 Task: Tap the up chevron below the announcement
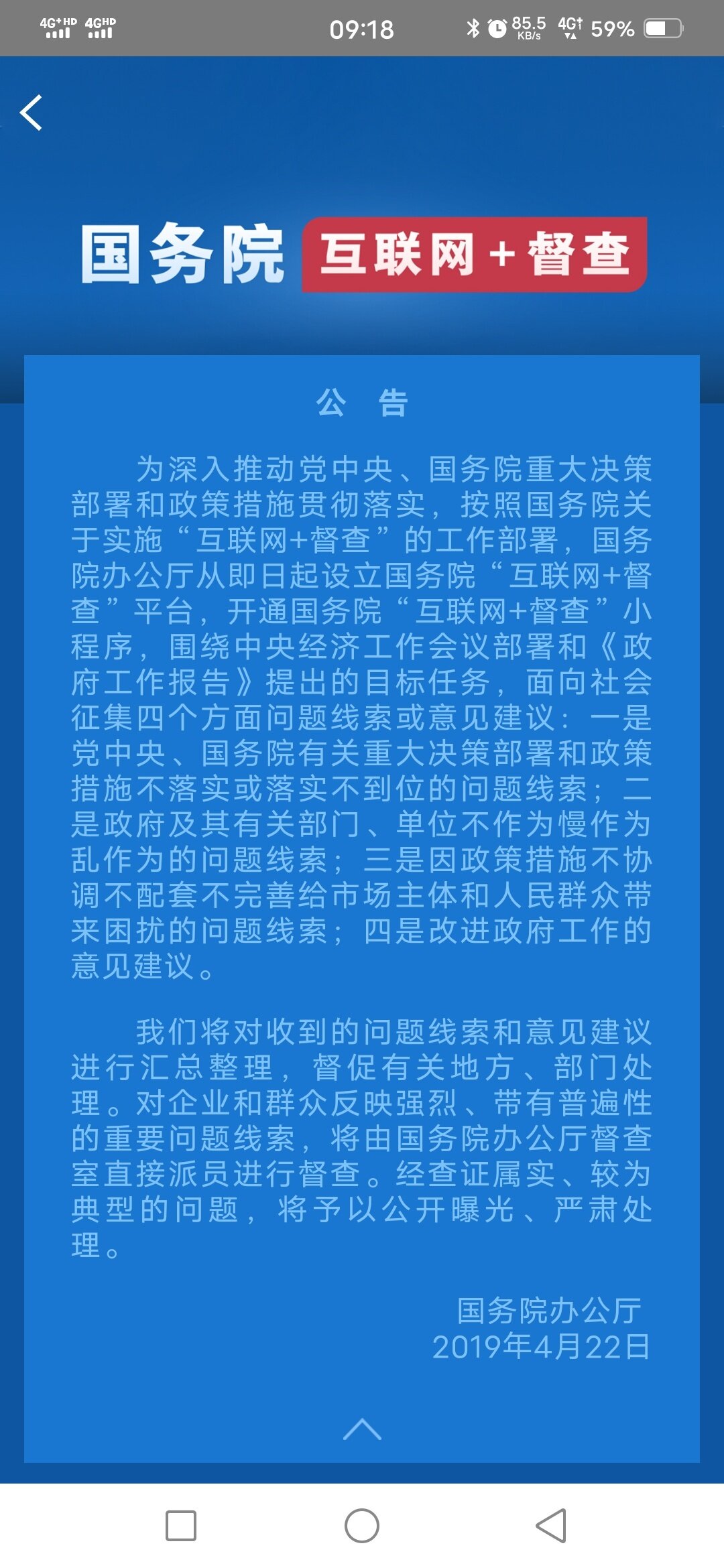362,1429
